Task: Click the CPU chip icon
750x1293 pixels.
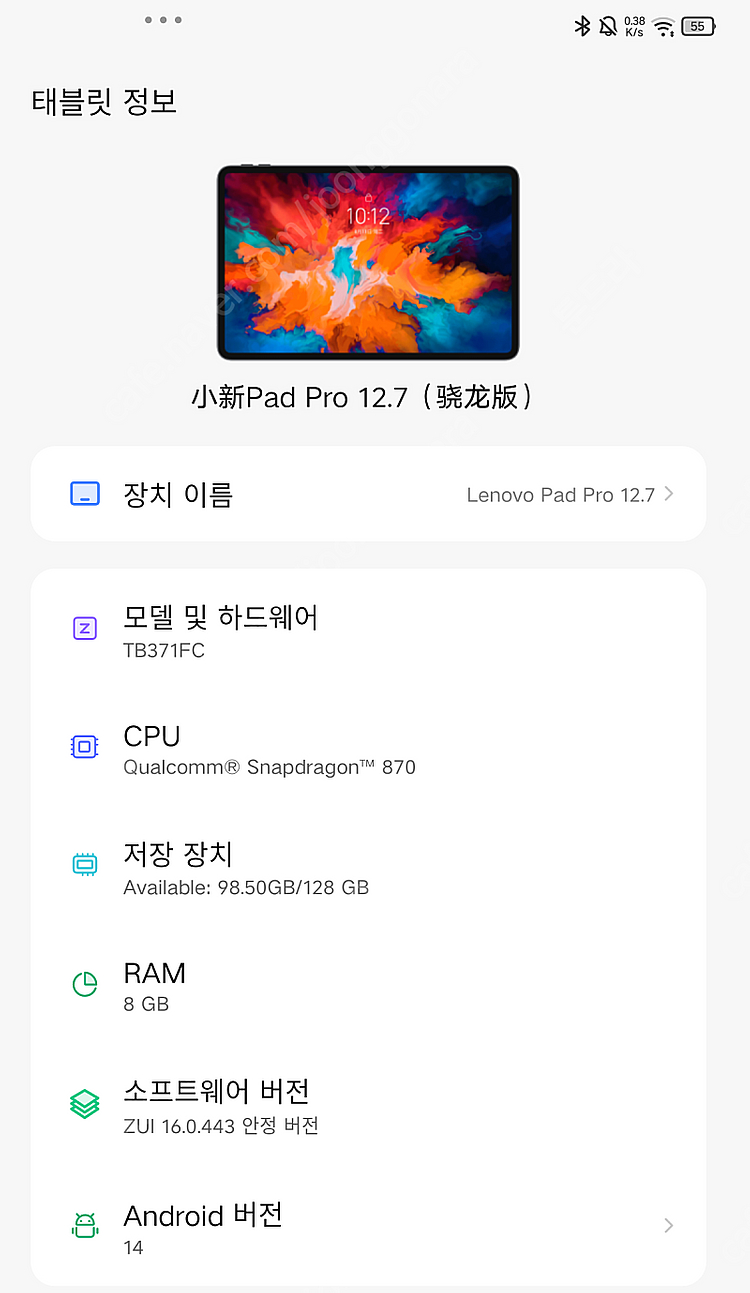Action: (x=84, y=746)
